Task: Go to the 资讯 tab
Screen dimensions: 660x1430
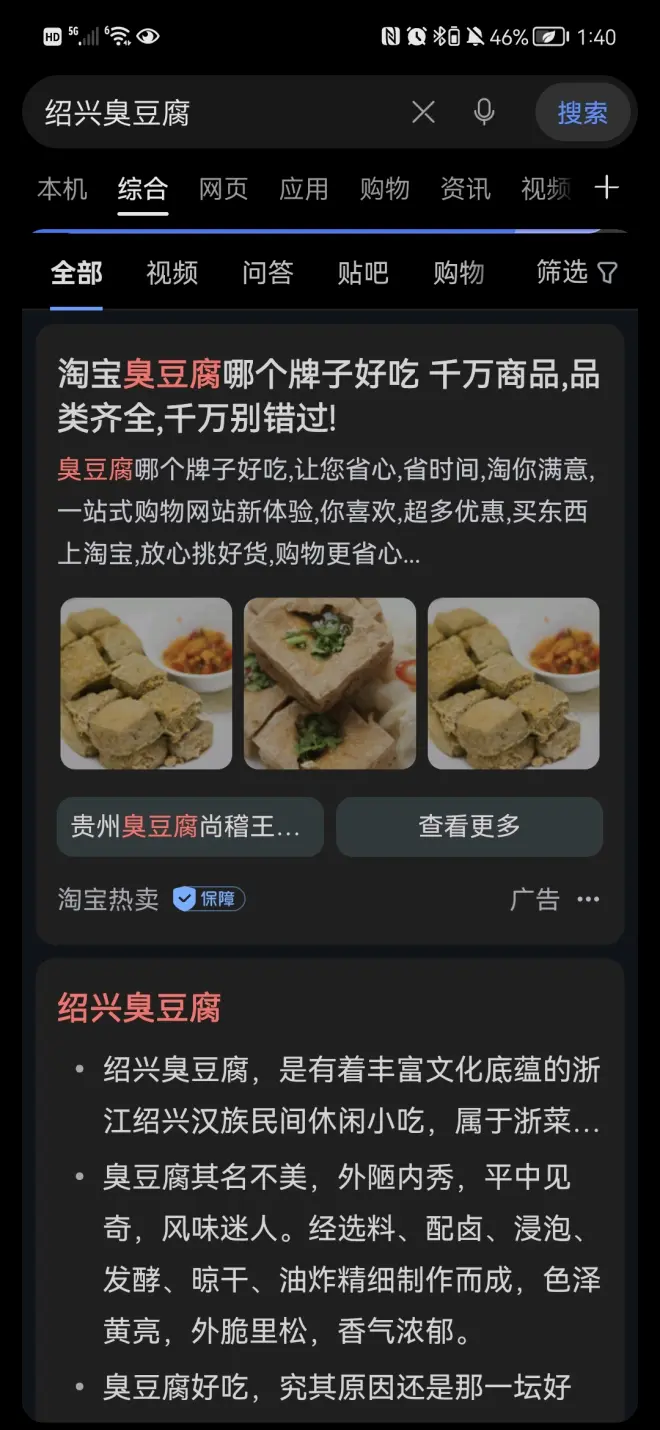Action: 465,189
